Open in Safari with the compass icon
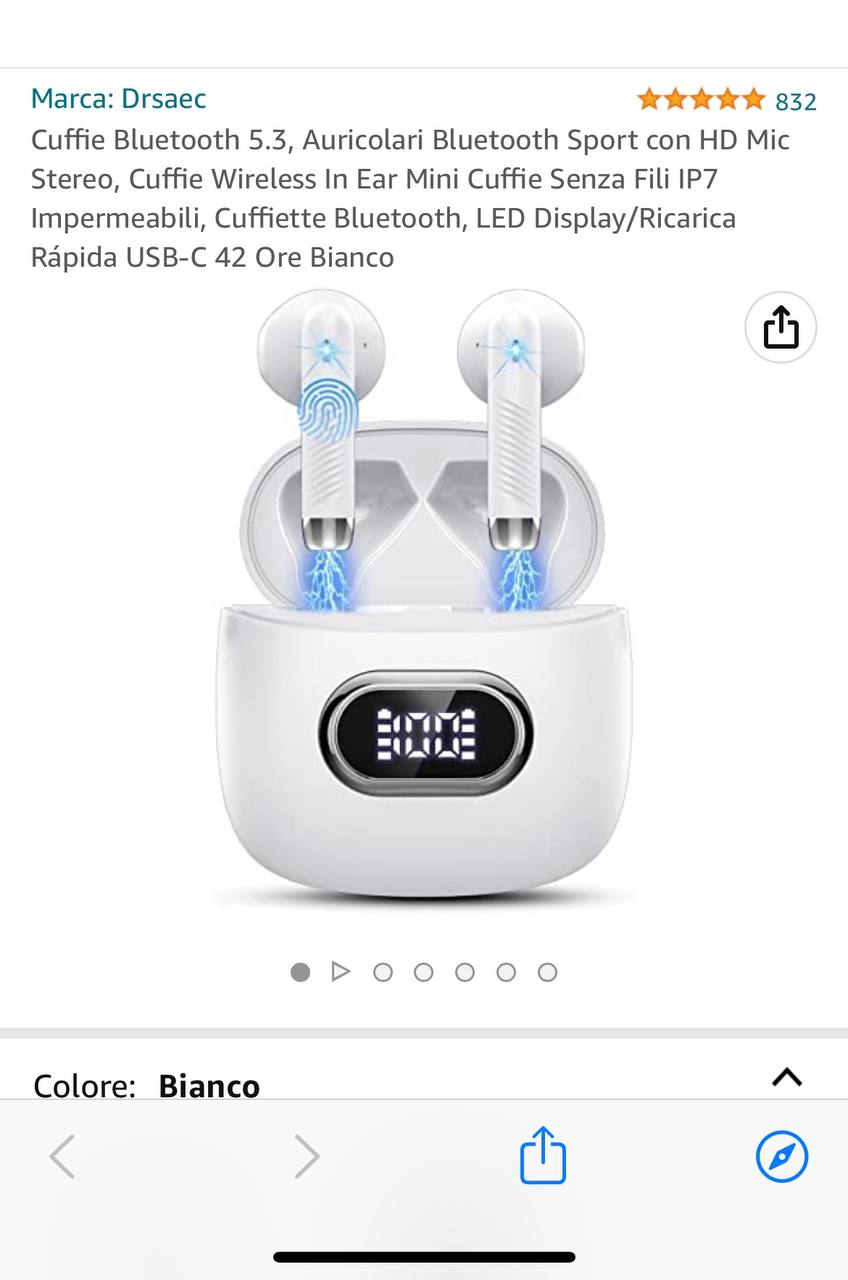The width and height of the screenshot is (848, 1280). (x=781, y=1157)
